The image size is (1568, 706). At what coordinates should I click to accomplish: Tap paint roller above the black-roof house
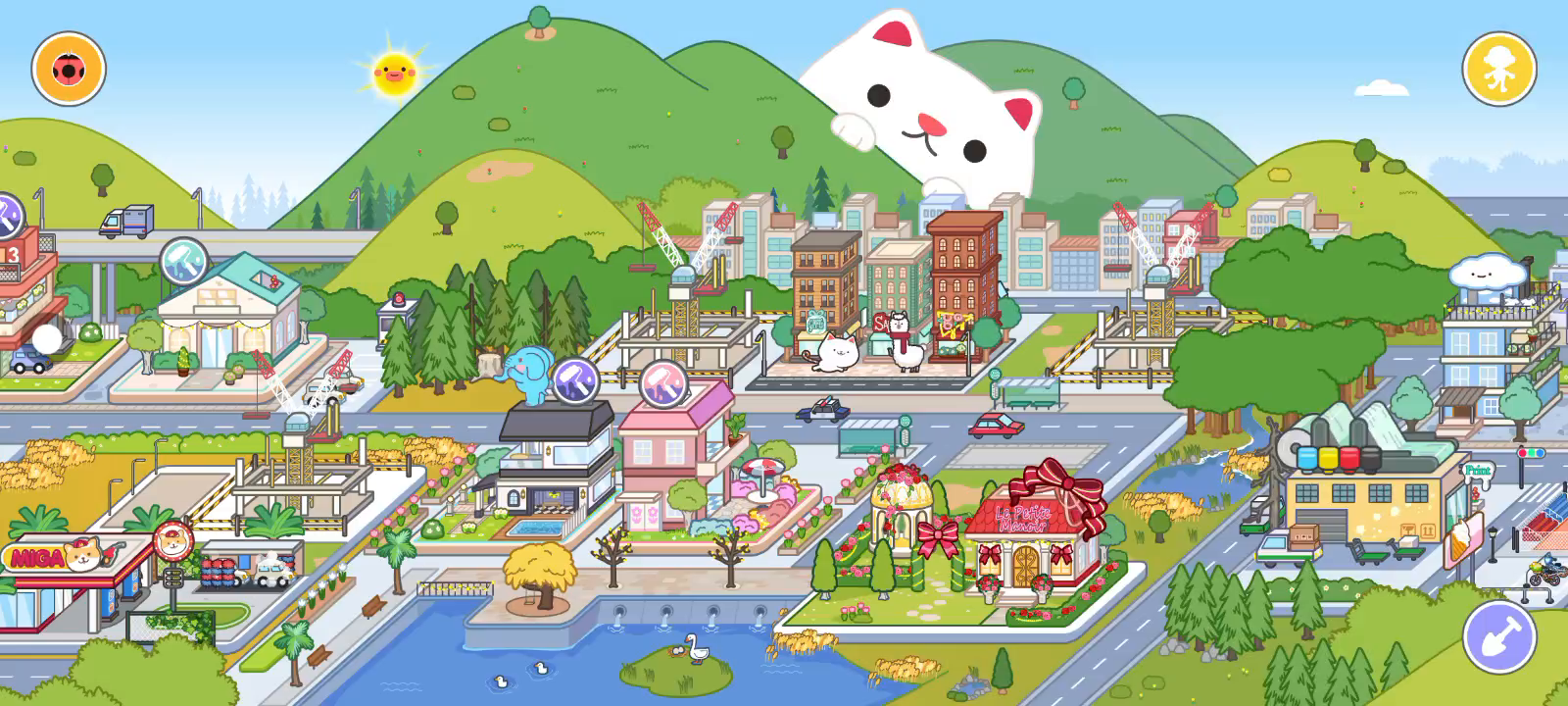575,380
